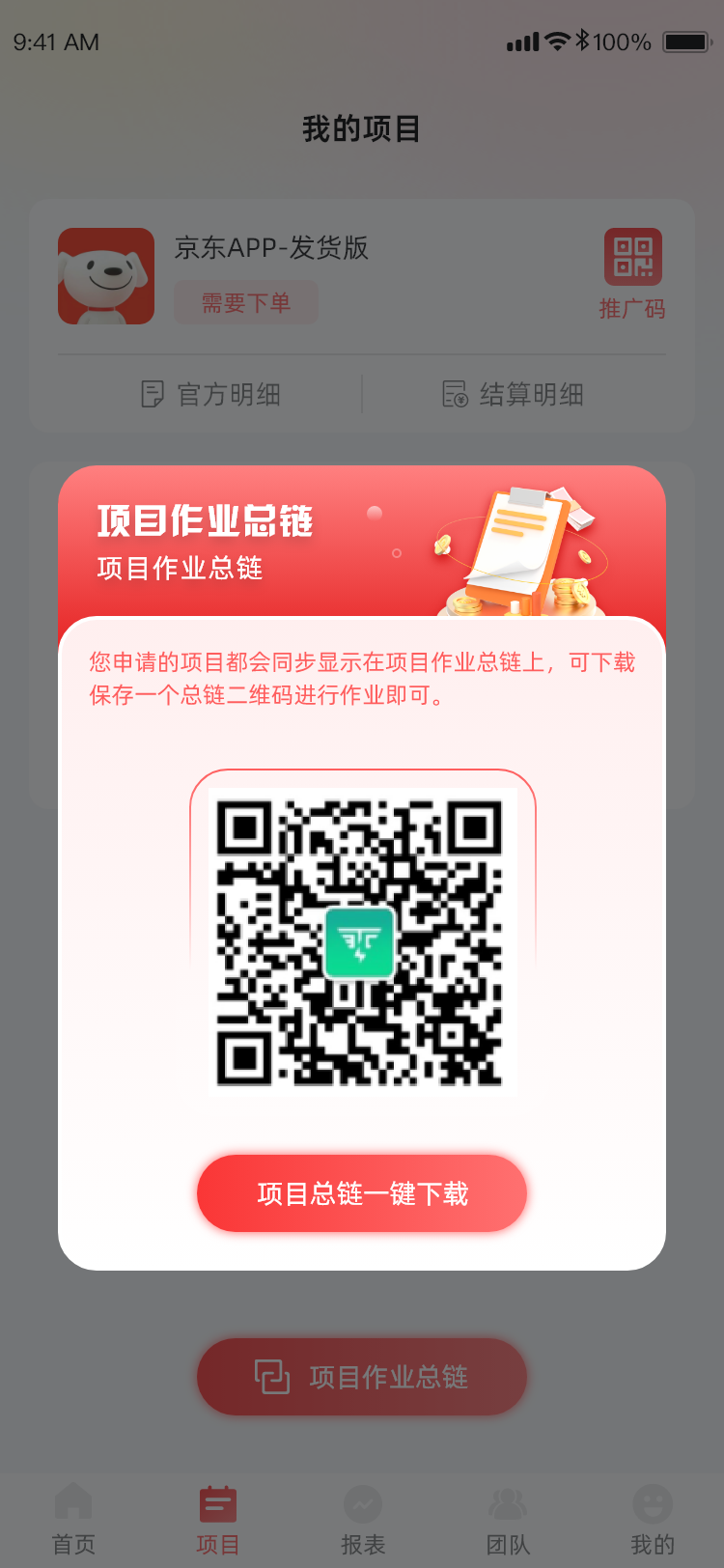This screenshot has height=1568, width=724.
Task: Switch to the 首页 tab
Action: coord(73,1520)
